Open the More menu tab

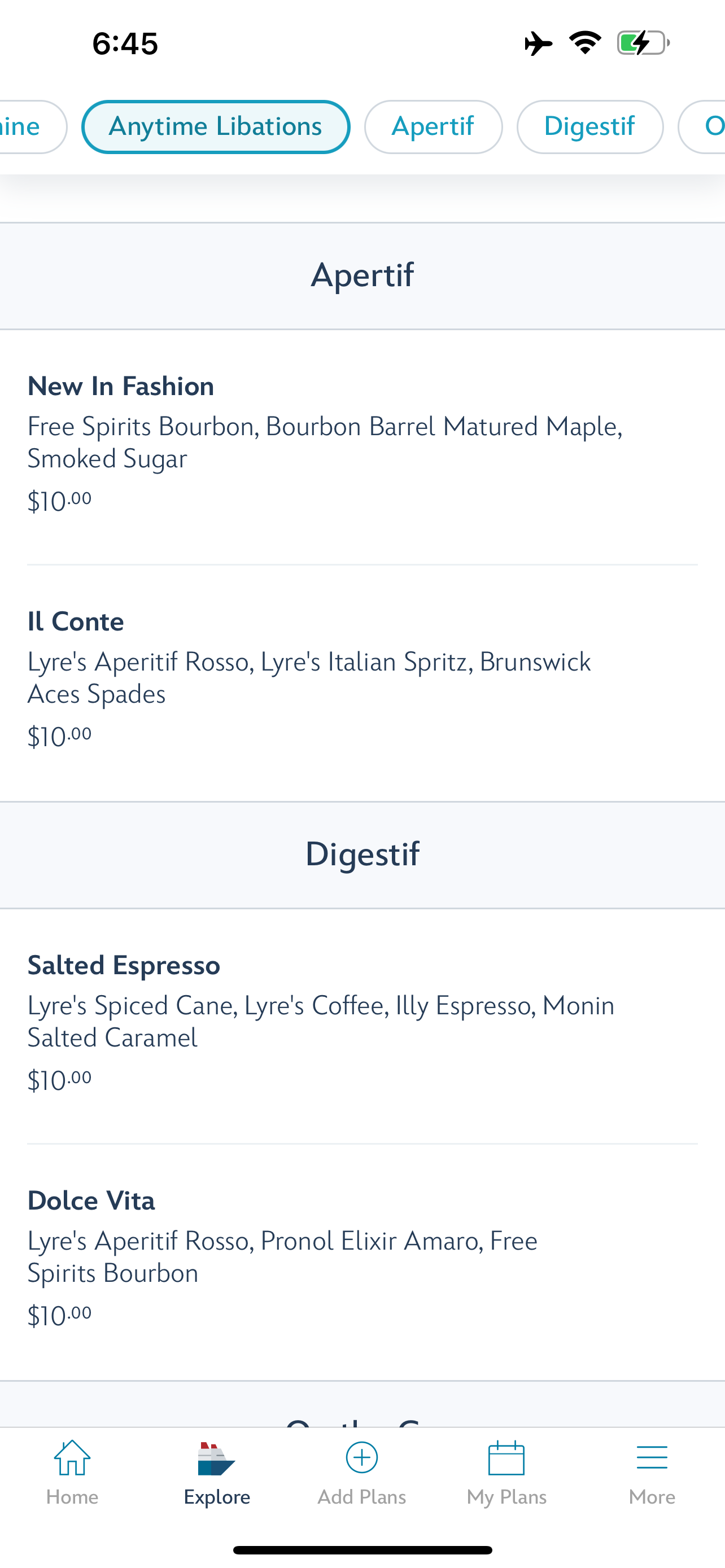click(x=652, y=1472)
